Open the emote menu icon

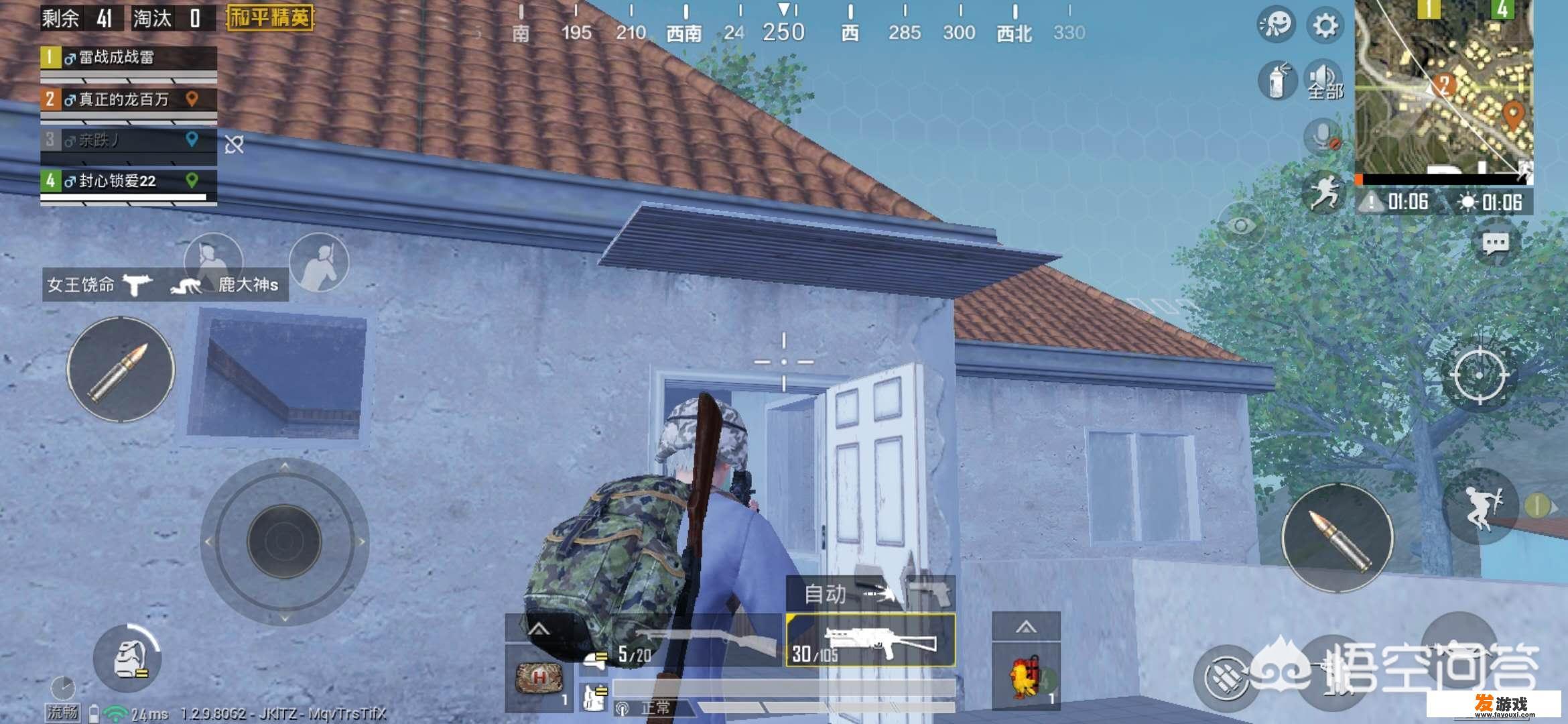tap(1275, 26)
